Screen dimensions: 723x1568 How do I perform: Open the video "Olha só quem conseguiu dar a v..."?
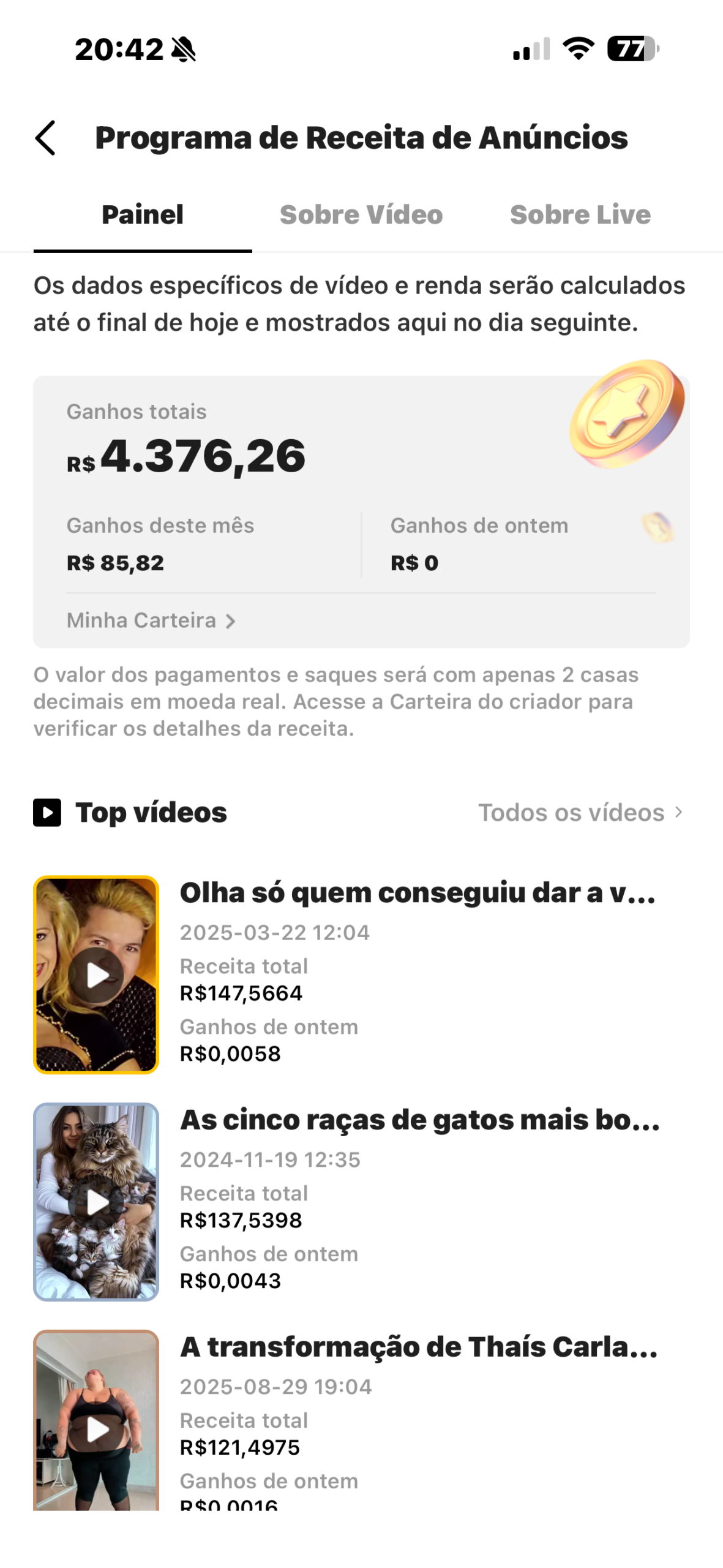coord(96,974)
